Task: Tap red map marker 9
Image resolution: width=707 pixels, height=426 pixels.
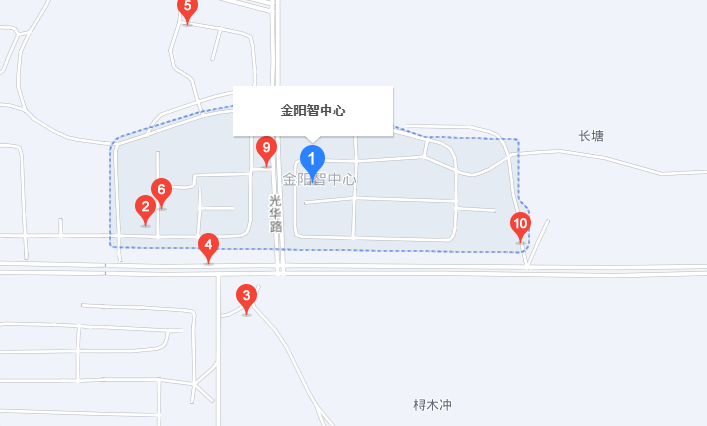Action: tap(266, 148)
